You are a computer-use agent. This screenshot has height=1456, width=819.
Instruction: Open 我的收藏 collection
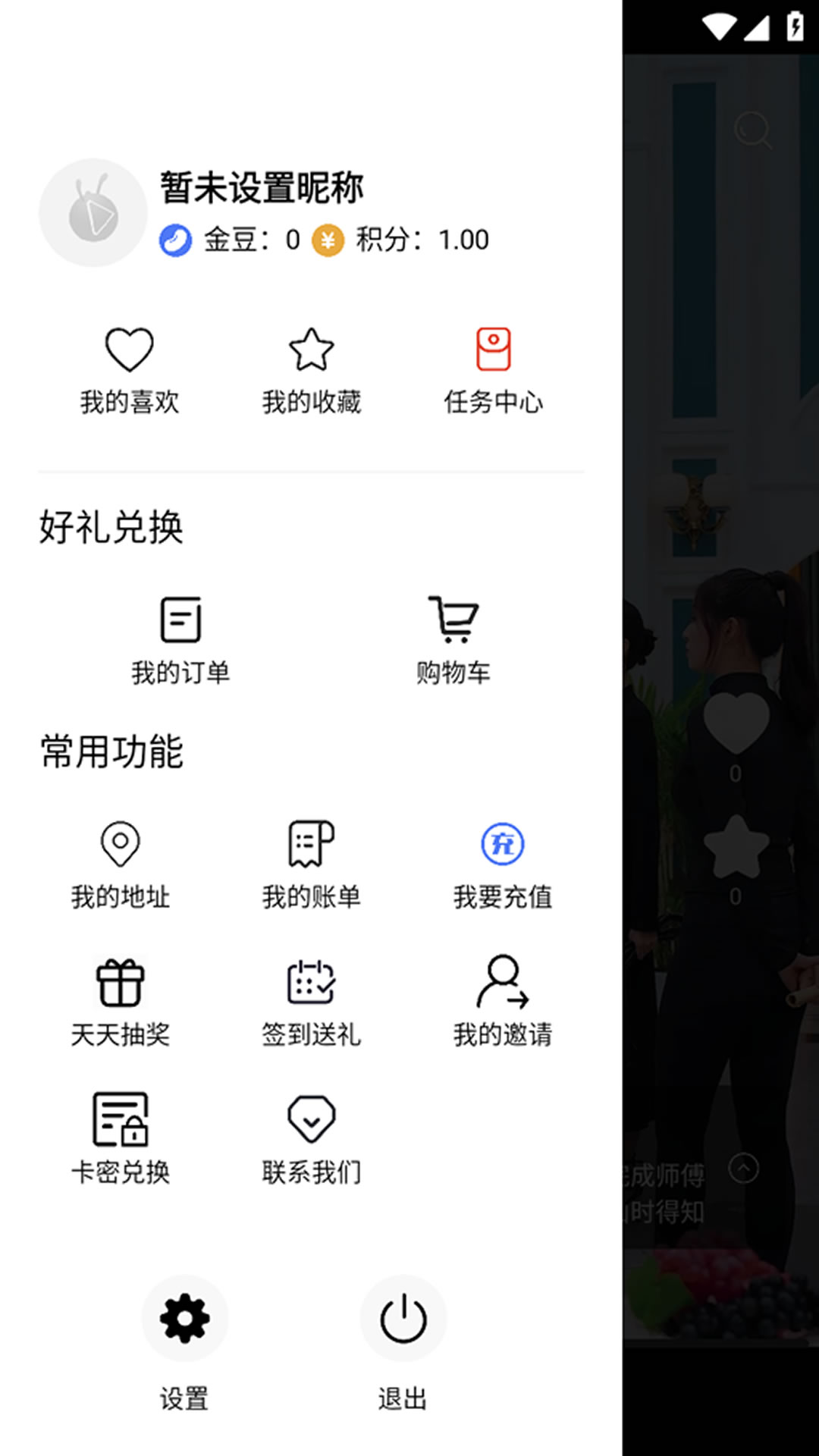point(311,370)
